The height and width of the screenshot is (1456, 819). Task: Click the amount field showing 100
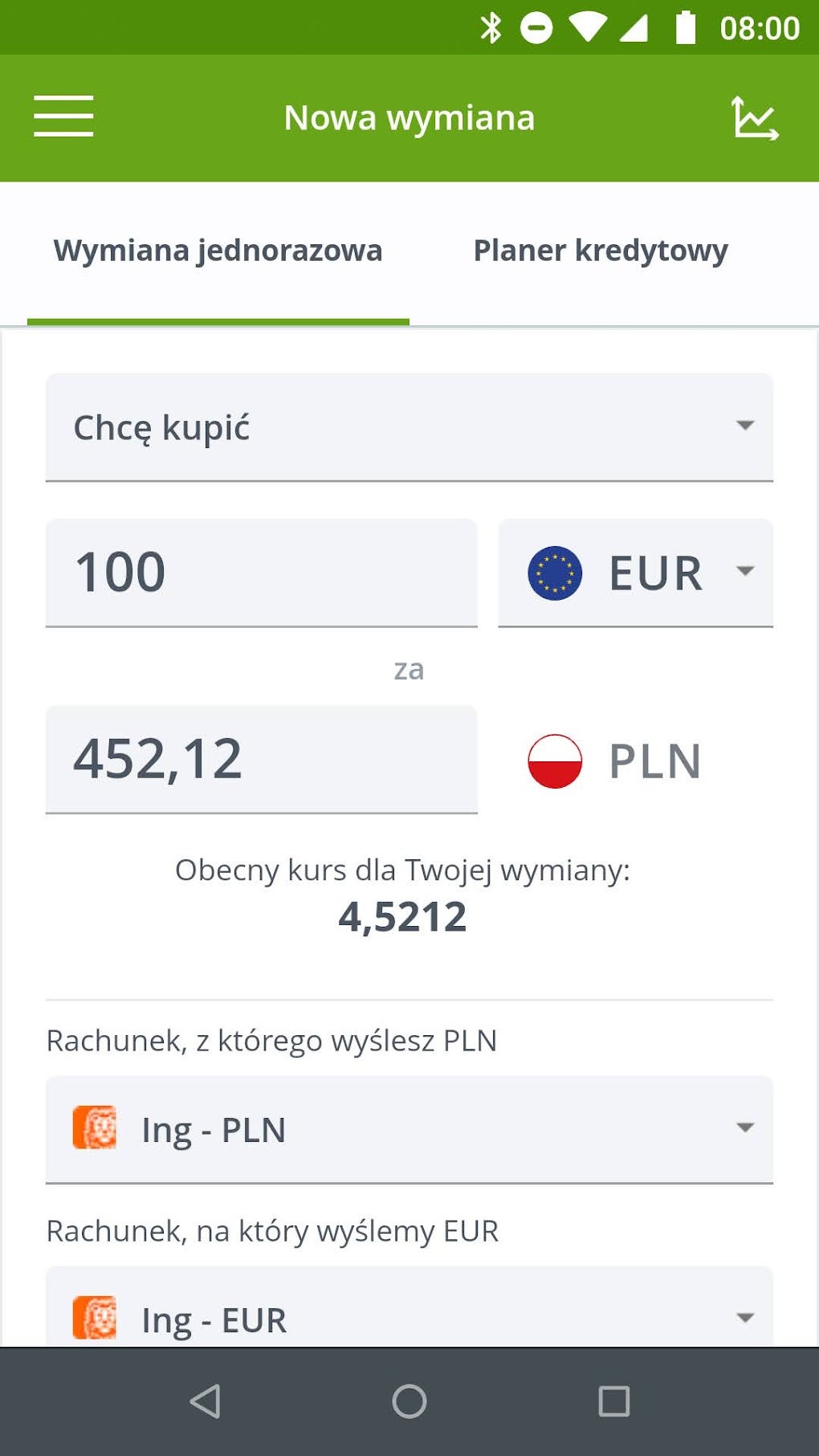click(x=261, y=571)
